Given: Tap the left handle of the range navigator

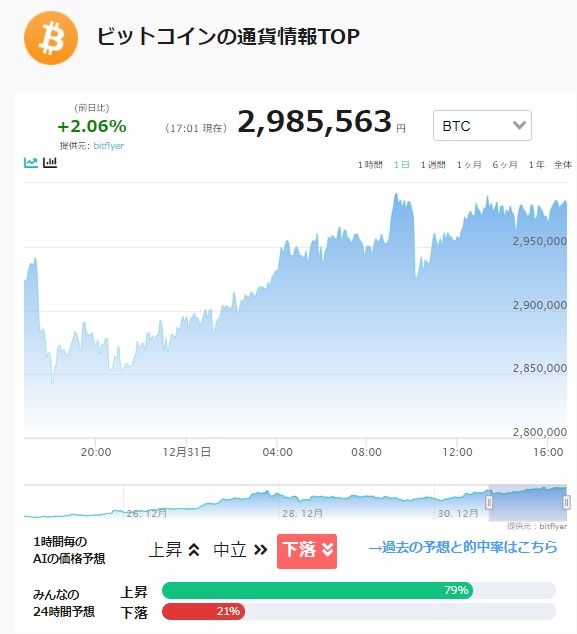Looking at the screenshot, I should (489, 502).
